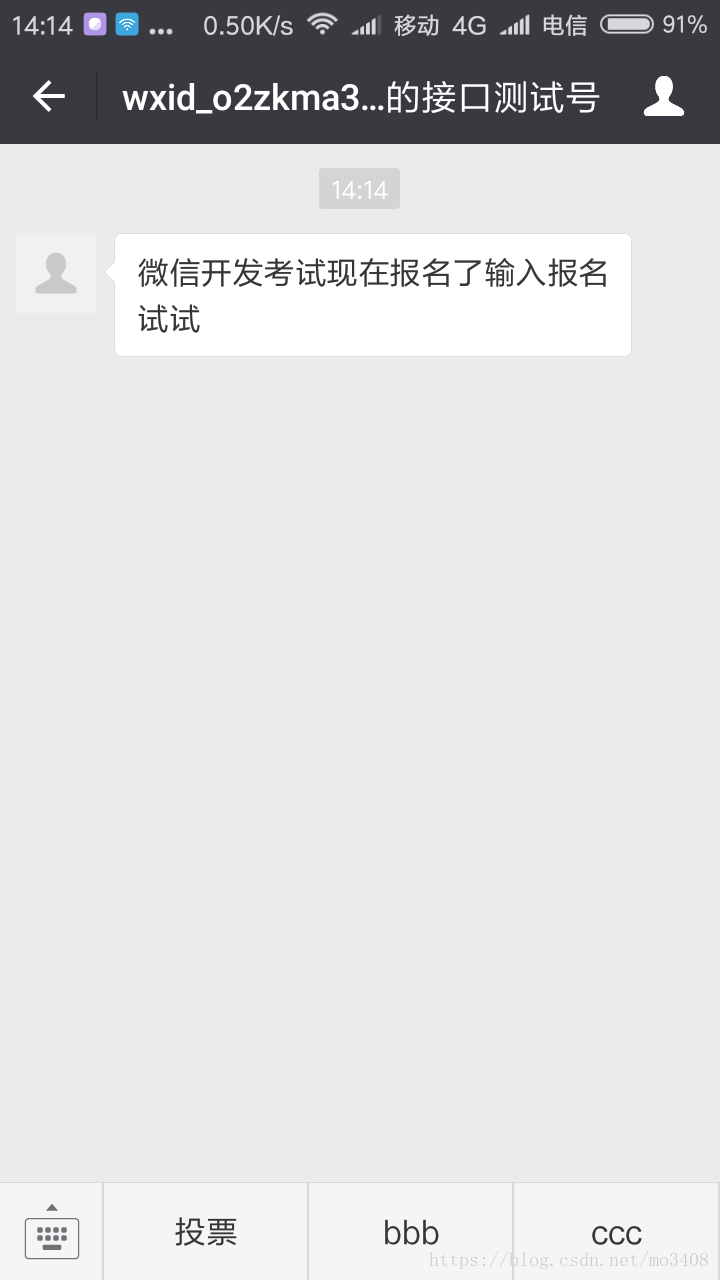
Task: Tap the sender's avatar in the chat
Action: tap(56, 273)
